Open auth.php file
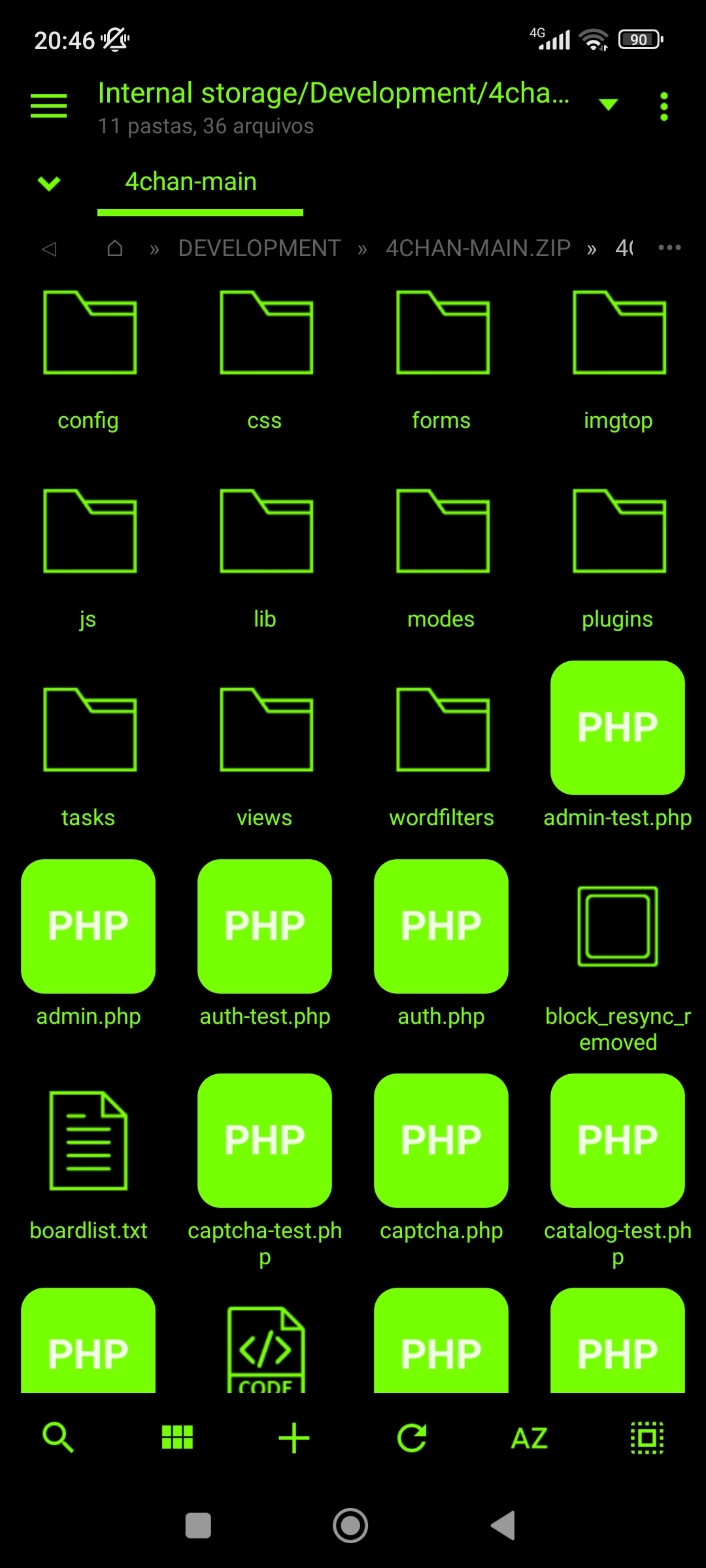 (x=441, y=945)
